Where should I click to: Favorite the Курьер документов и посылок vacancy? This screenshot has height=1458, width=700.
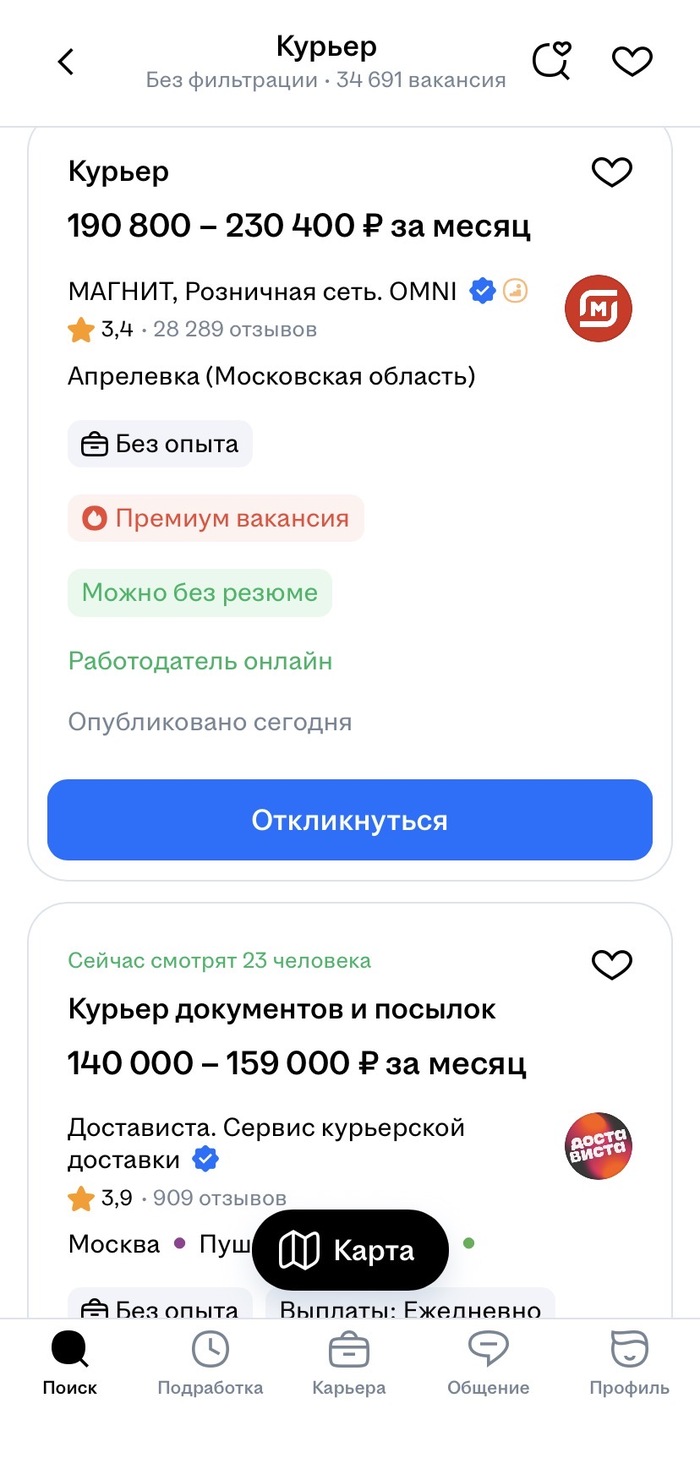612,965
